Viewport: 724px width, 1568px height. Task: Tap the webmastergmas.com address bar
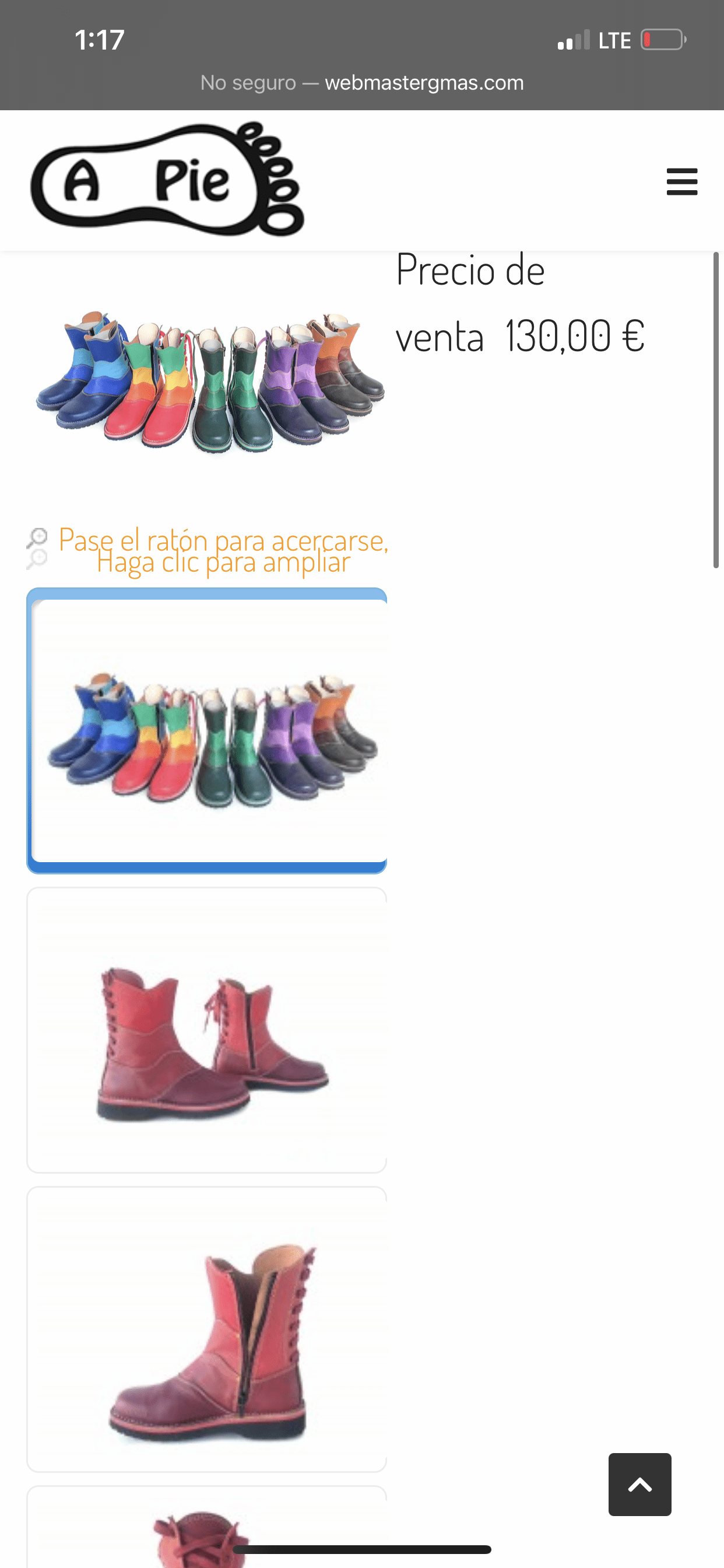pos(362,82)
